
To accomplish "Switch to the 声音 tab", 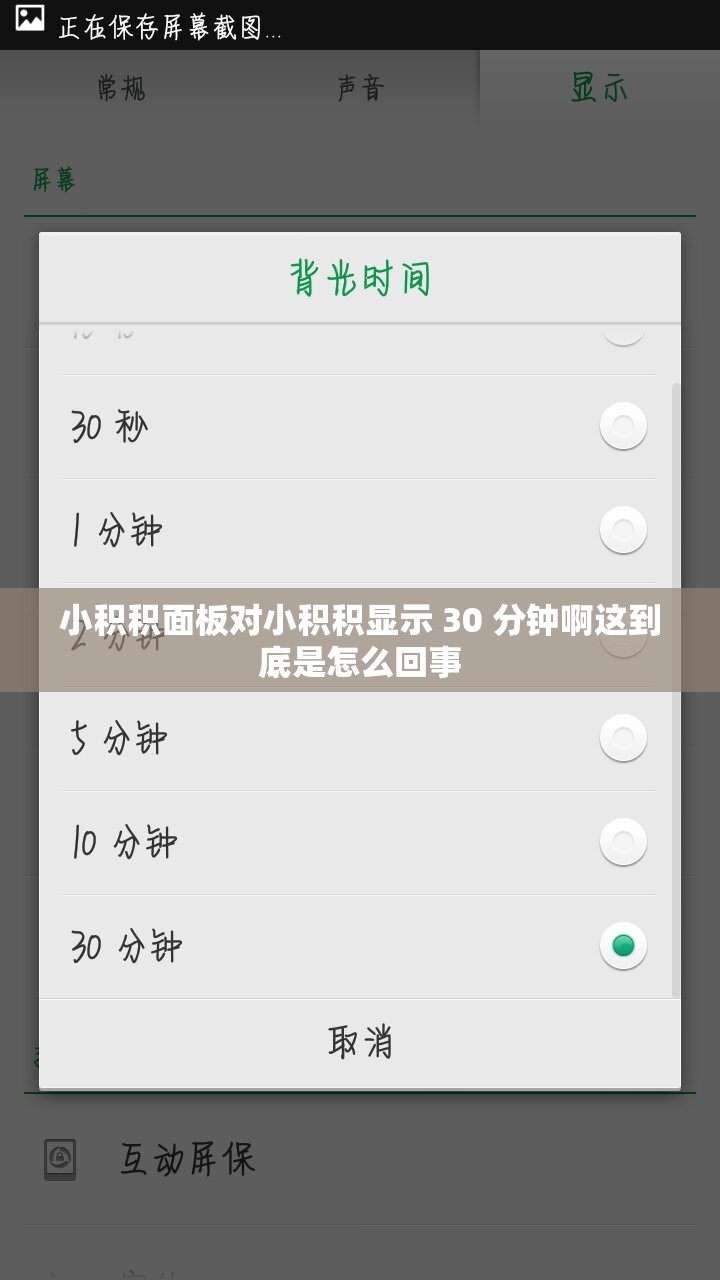I will [x=360, y=88].
